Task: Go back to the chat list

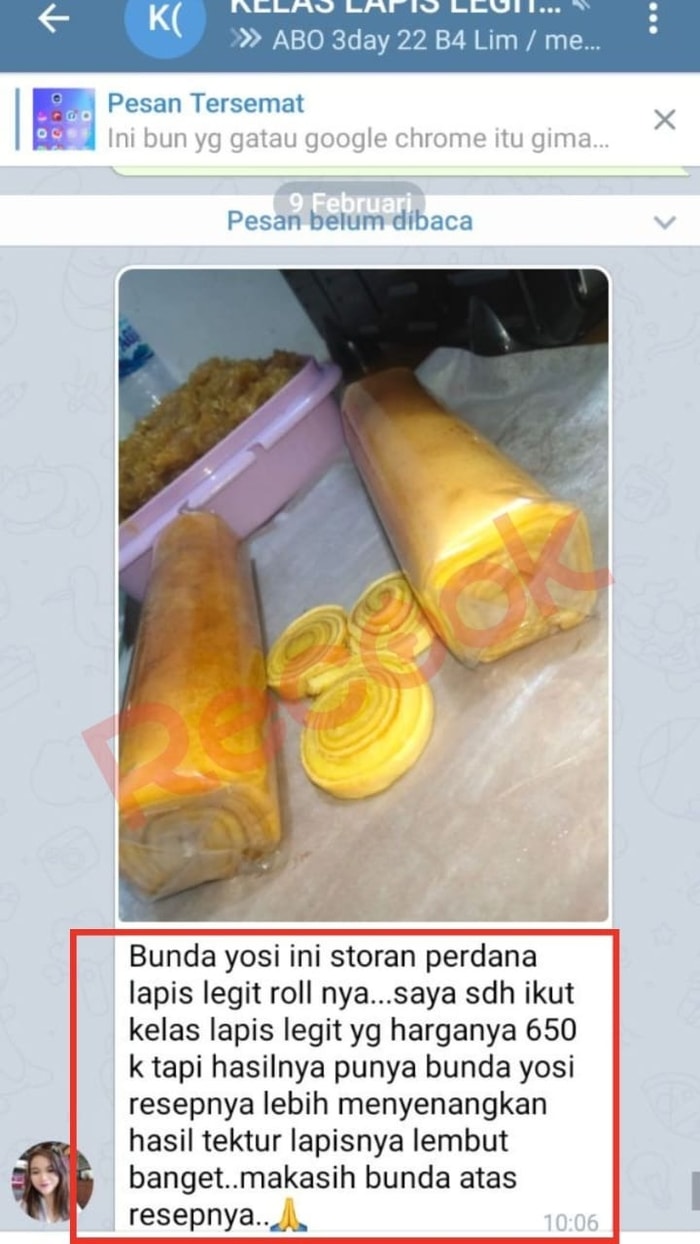Action: pos(52,20)
